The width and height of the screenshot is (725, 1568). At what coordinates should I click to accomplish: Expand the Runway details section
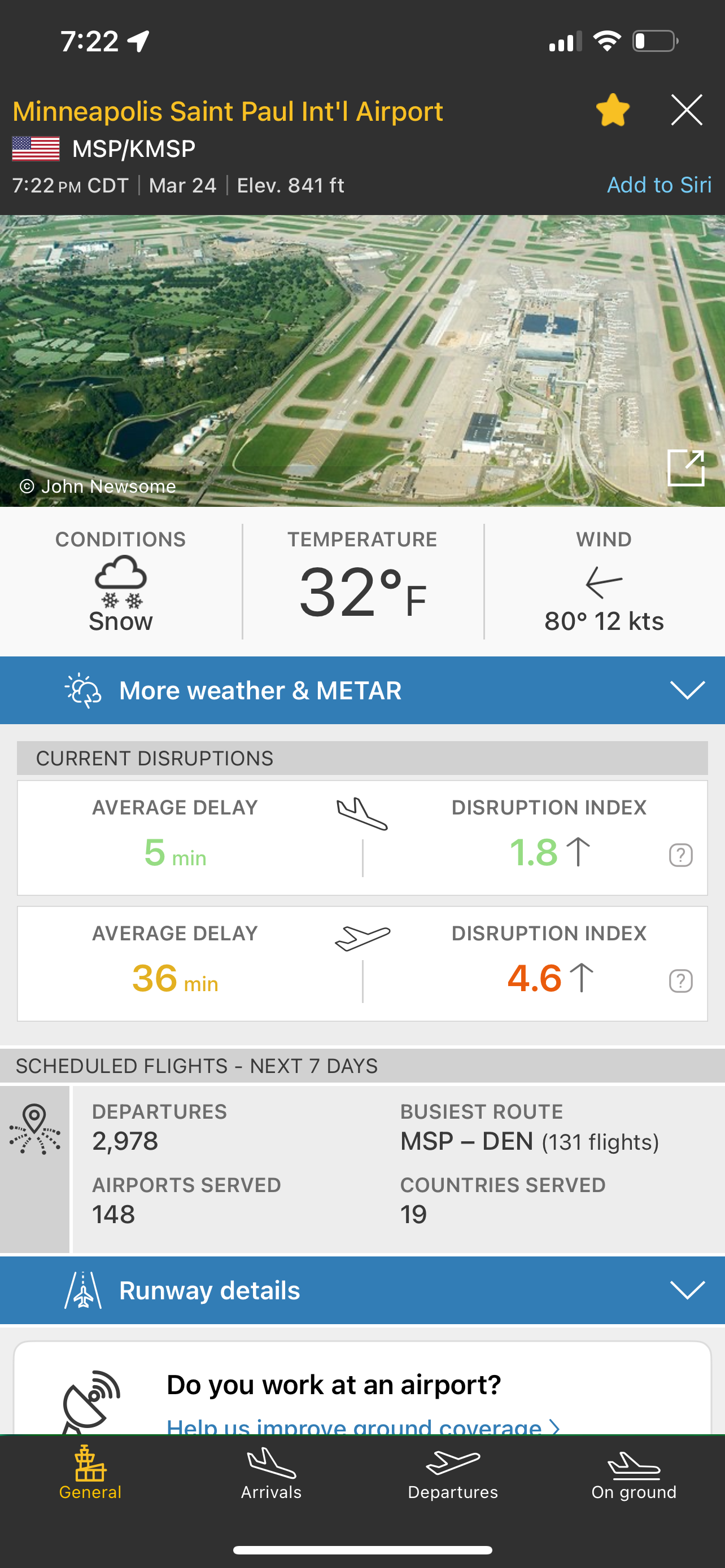click(362, 1290)
